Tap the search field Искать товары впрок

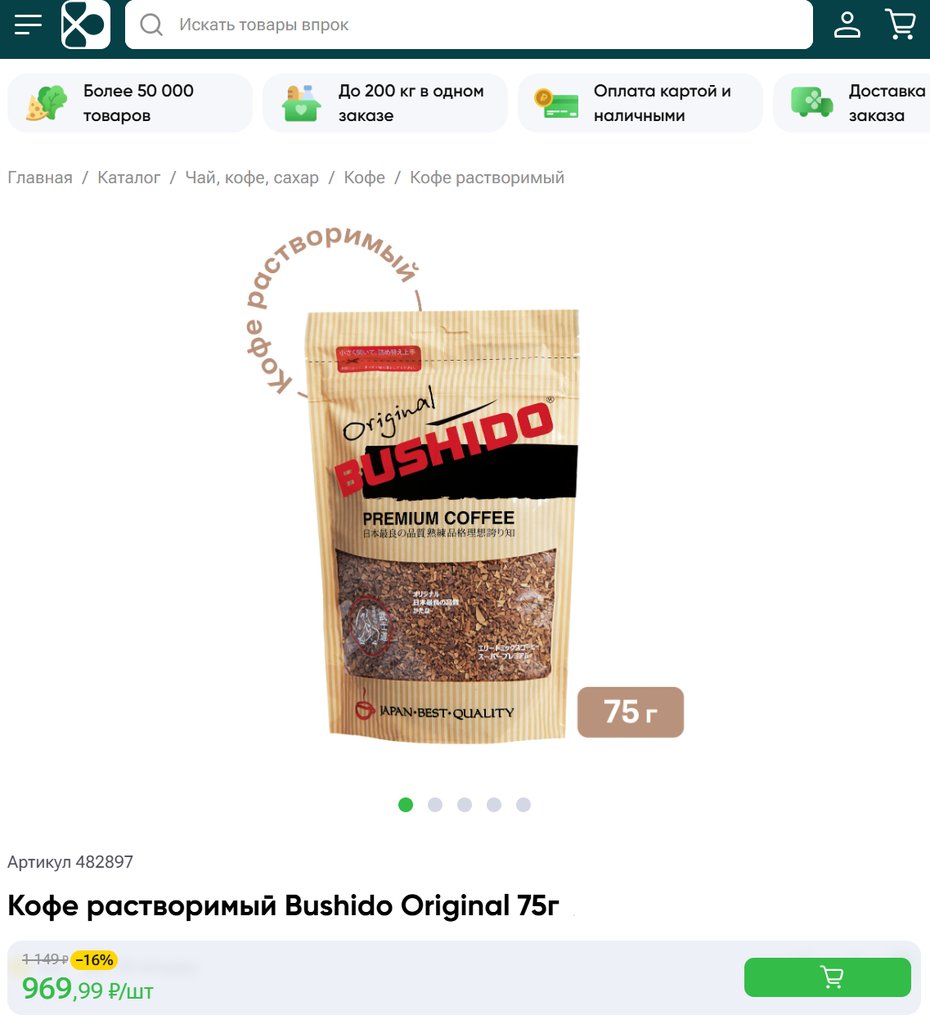[x=470, y=25]
